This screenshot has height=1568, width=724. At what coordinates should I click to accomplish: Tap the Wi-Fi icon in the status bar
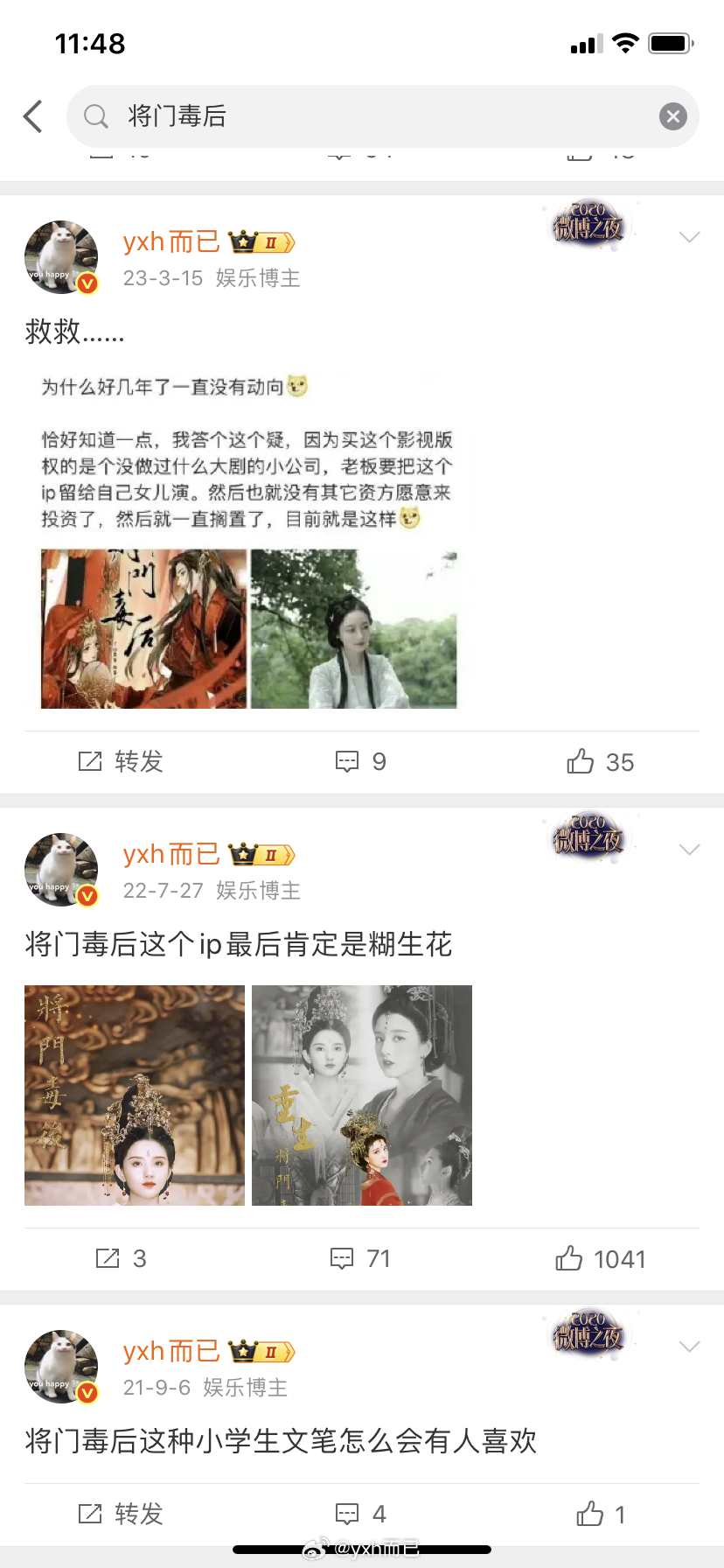[x=626, y=42]
